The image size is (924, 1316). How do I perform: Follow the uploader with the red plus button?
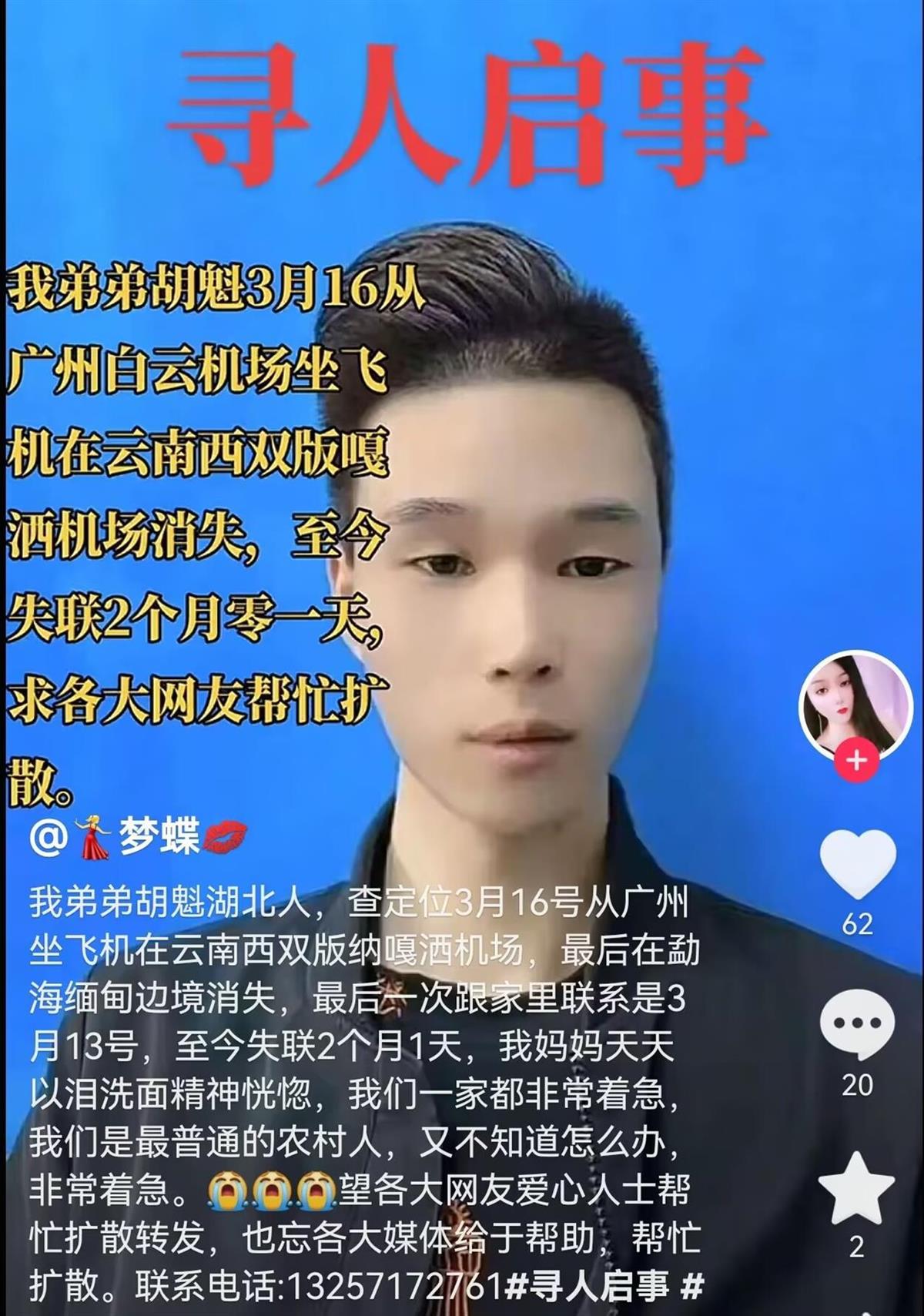point(856,761)
